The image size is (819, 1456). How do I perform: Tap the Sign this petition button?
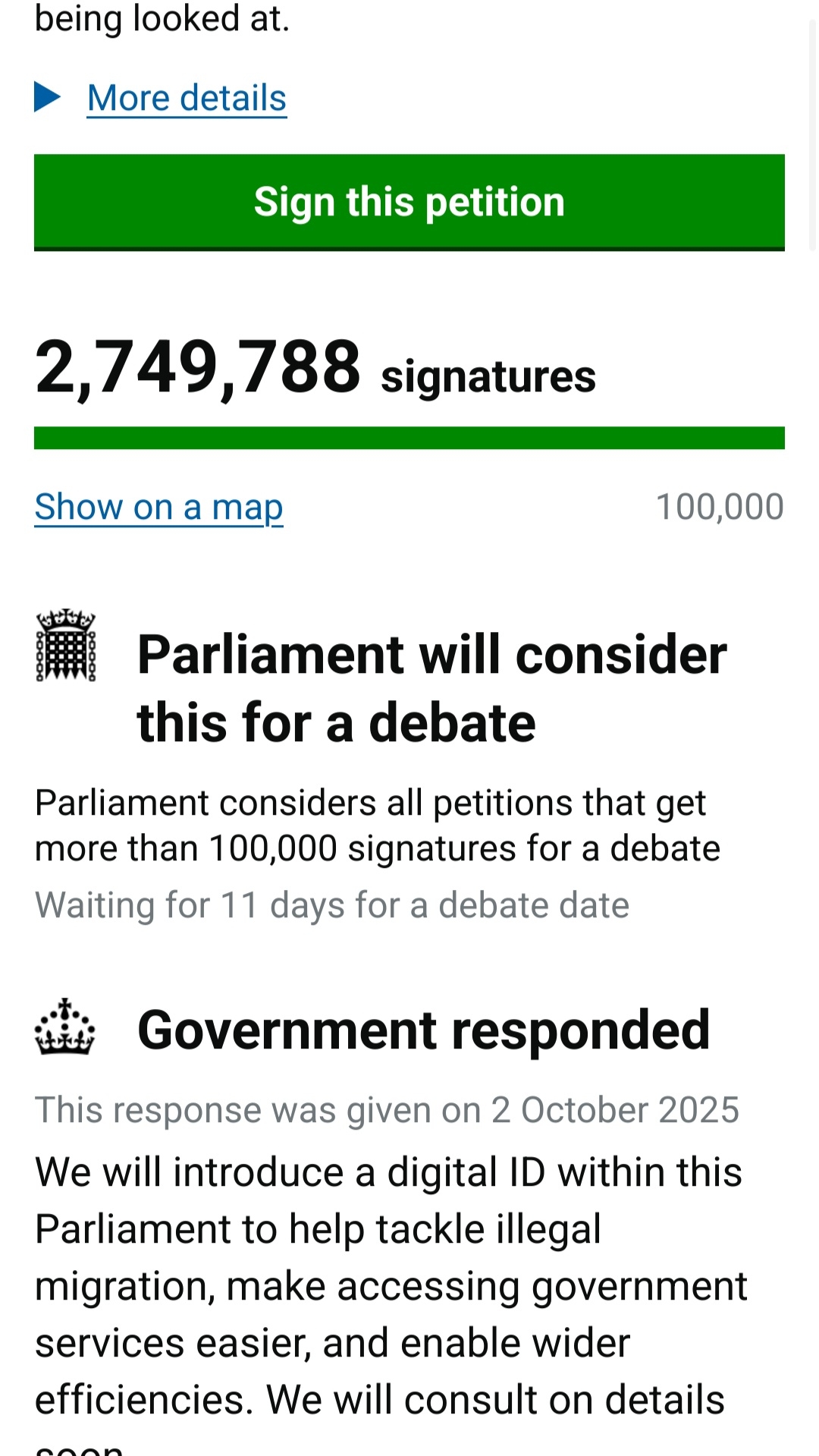[x=409, y=202]
